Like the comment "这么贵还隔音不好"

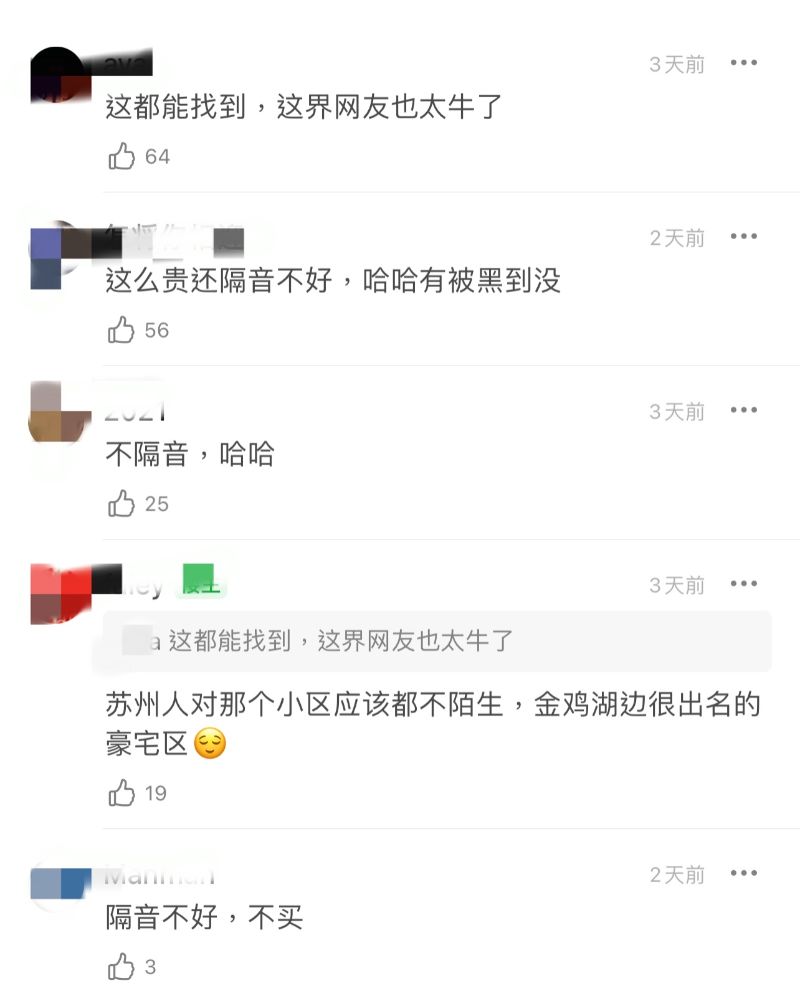point(122,330)
